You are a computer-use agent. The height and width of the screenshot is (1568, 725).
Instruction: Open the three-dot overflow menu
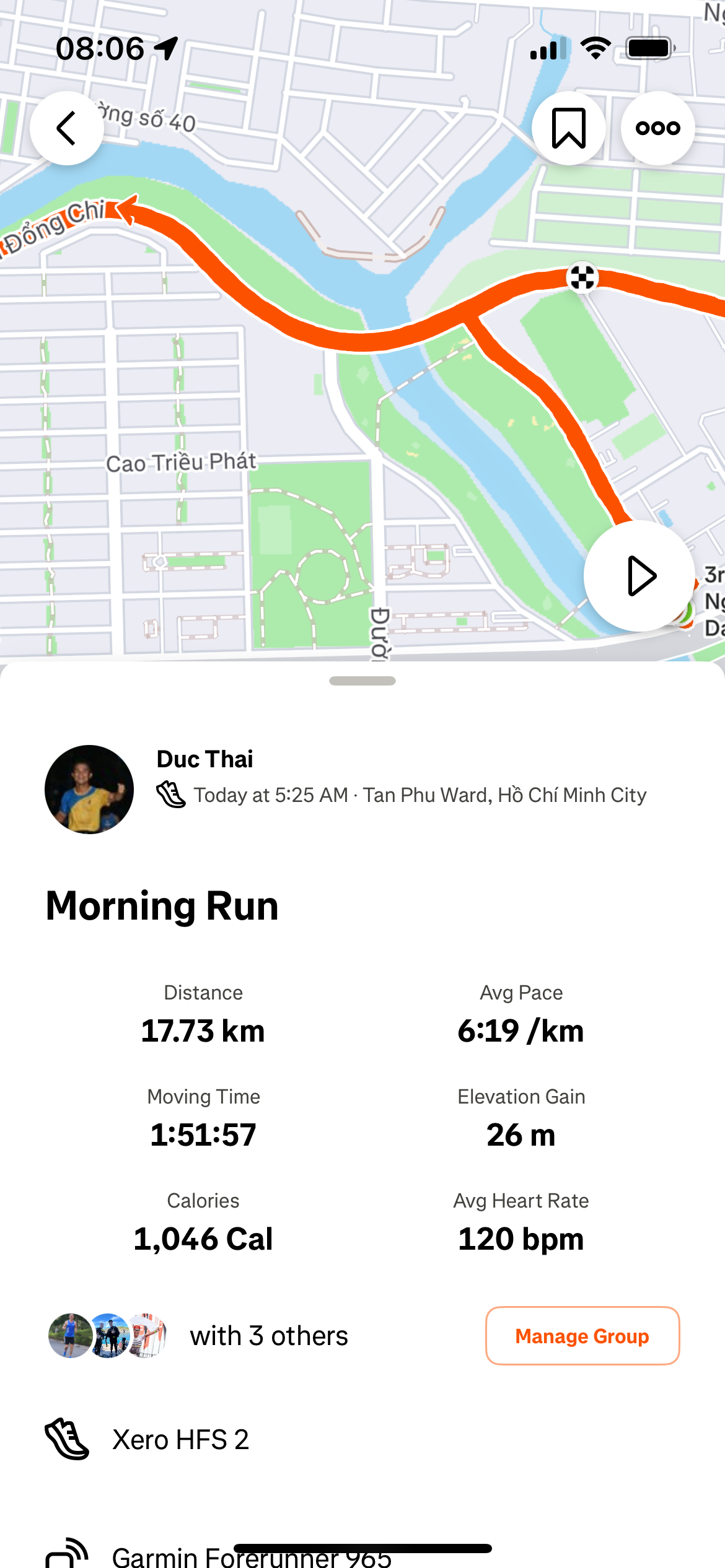[x=657, y=128]
